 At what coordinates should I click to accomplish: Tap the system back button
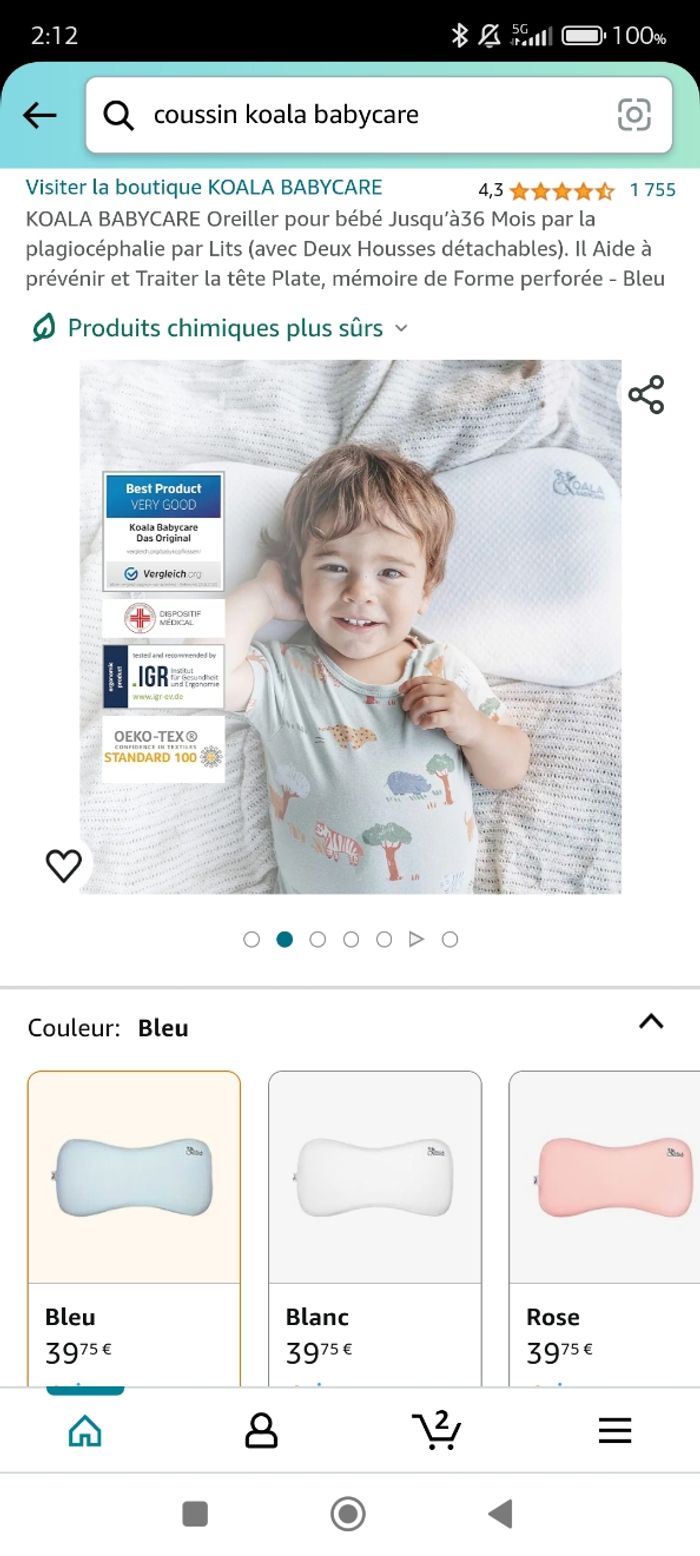coord(501,1514)
